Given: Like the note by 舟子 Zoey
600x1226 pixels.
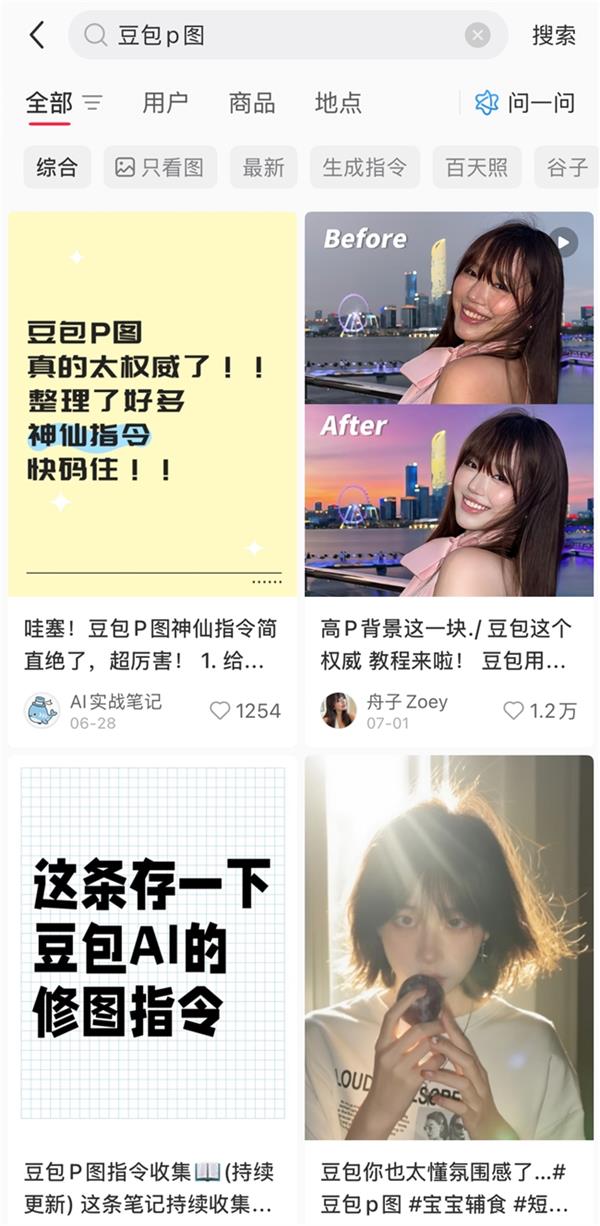Looking at the screenshot, I should click(x=514, y=711).
